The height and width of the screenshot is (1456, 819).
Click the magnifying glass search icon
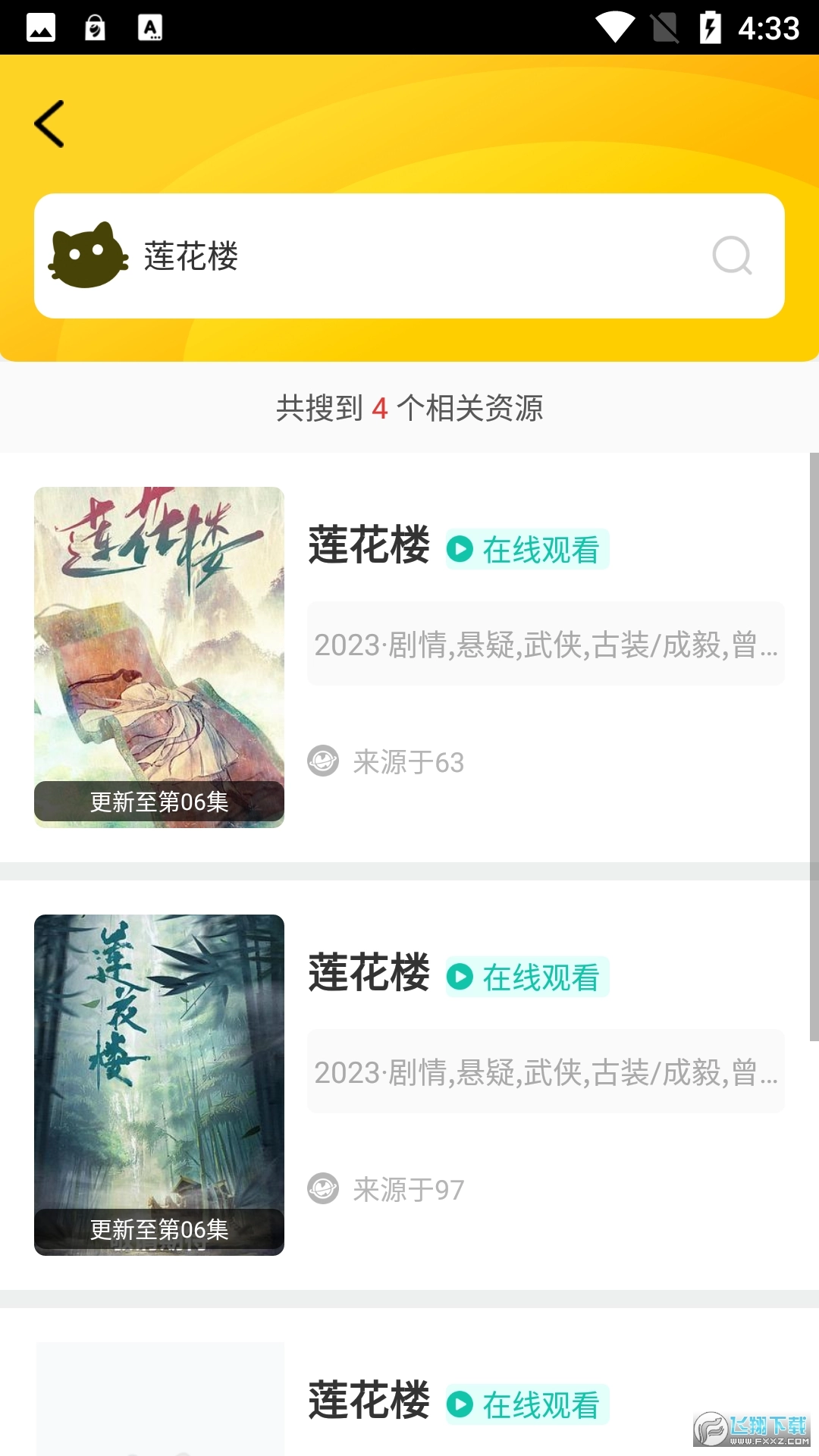[x=730, y=256]
